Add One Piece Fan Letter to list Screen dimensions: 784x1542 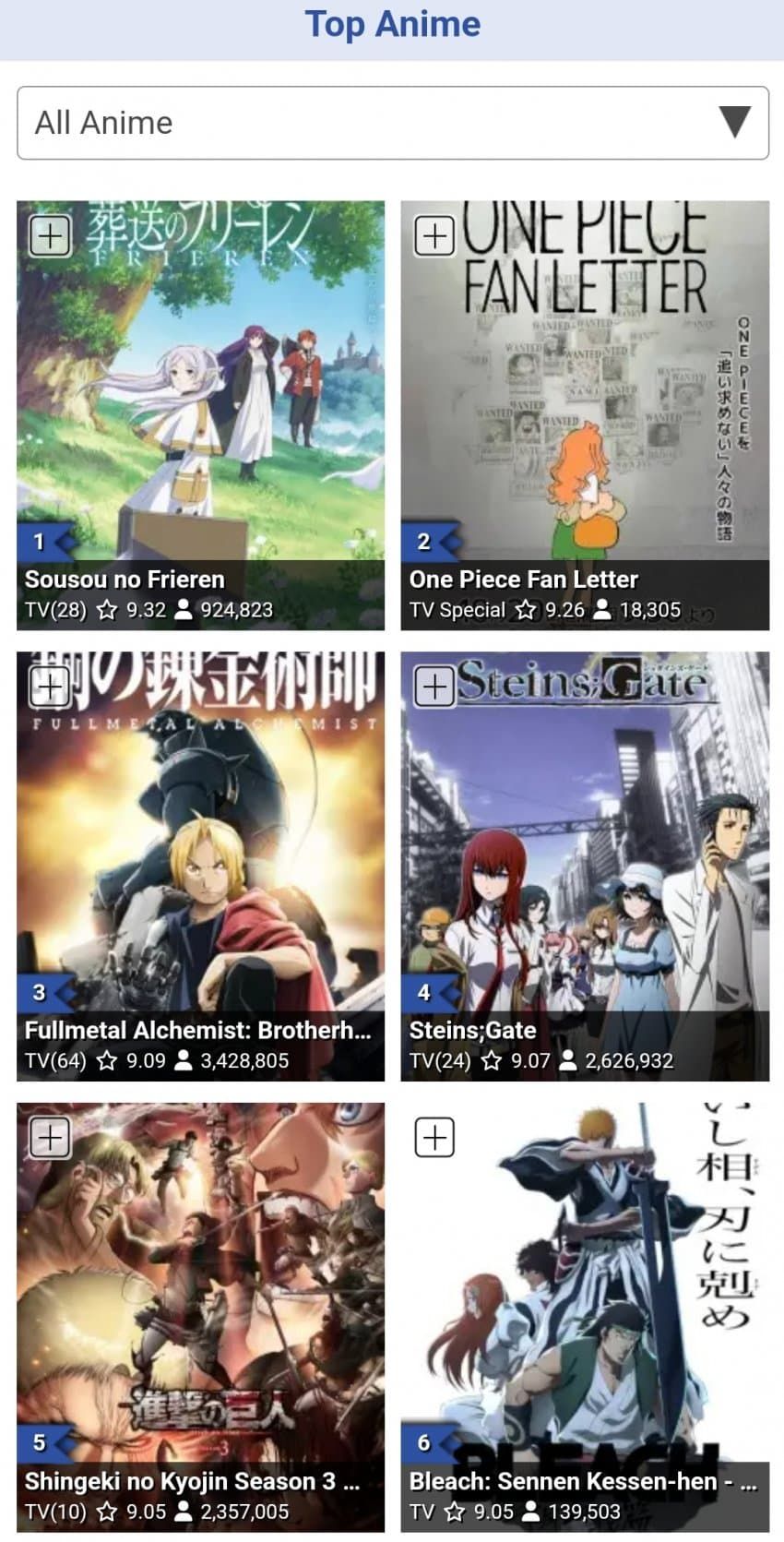(x=434, y=236)
